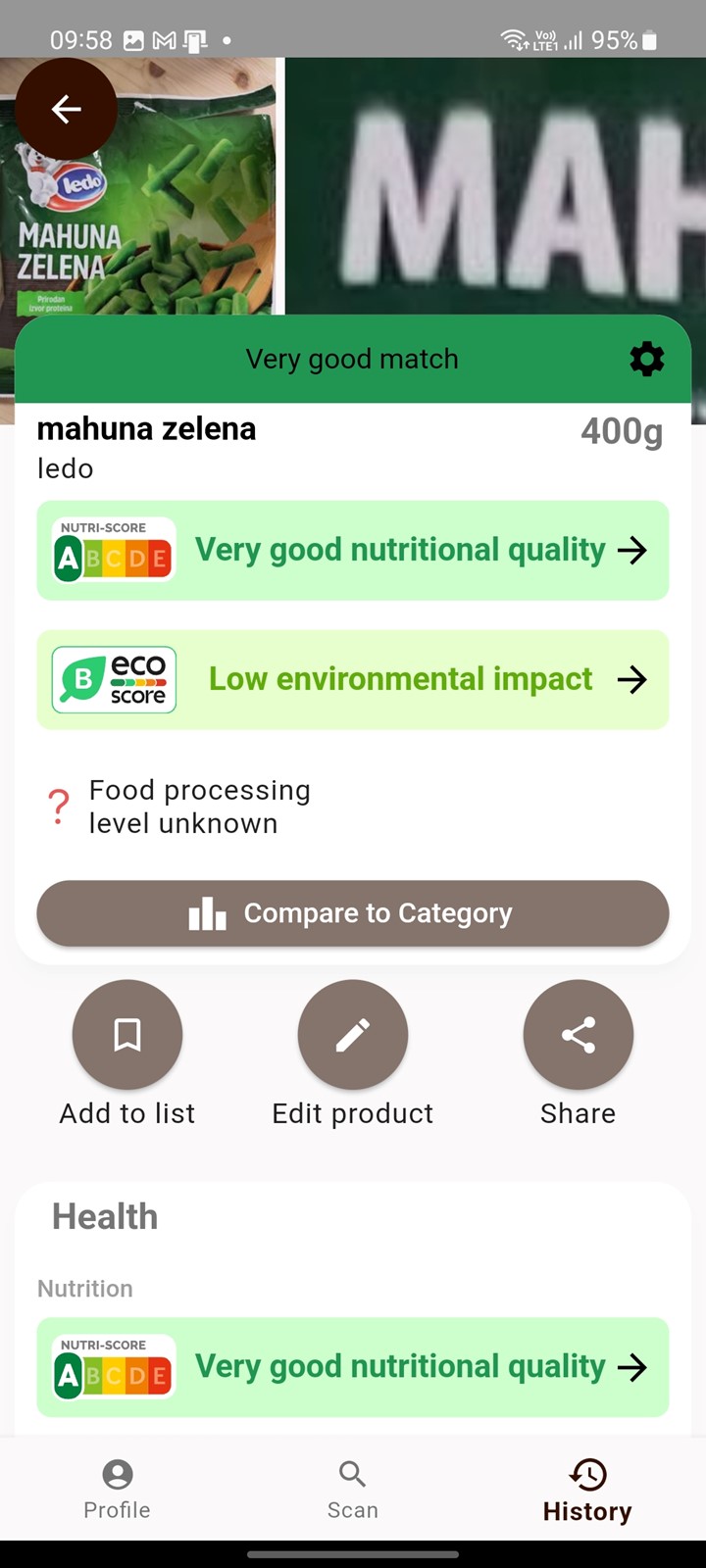Switch to the Profile tab
The image size is (706, 1568).
pyautogui.click(x=118, y=1490)
